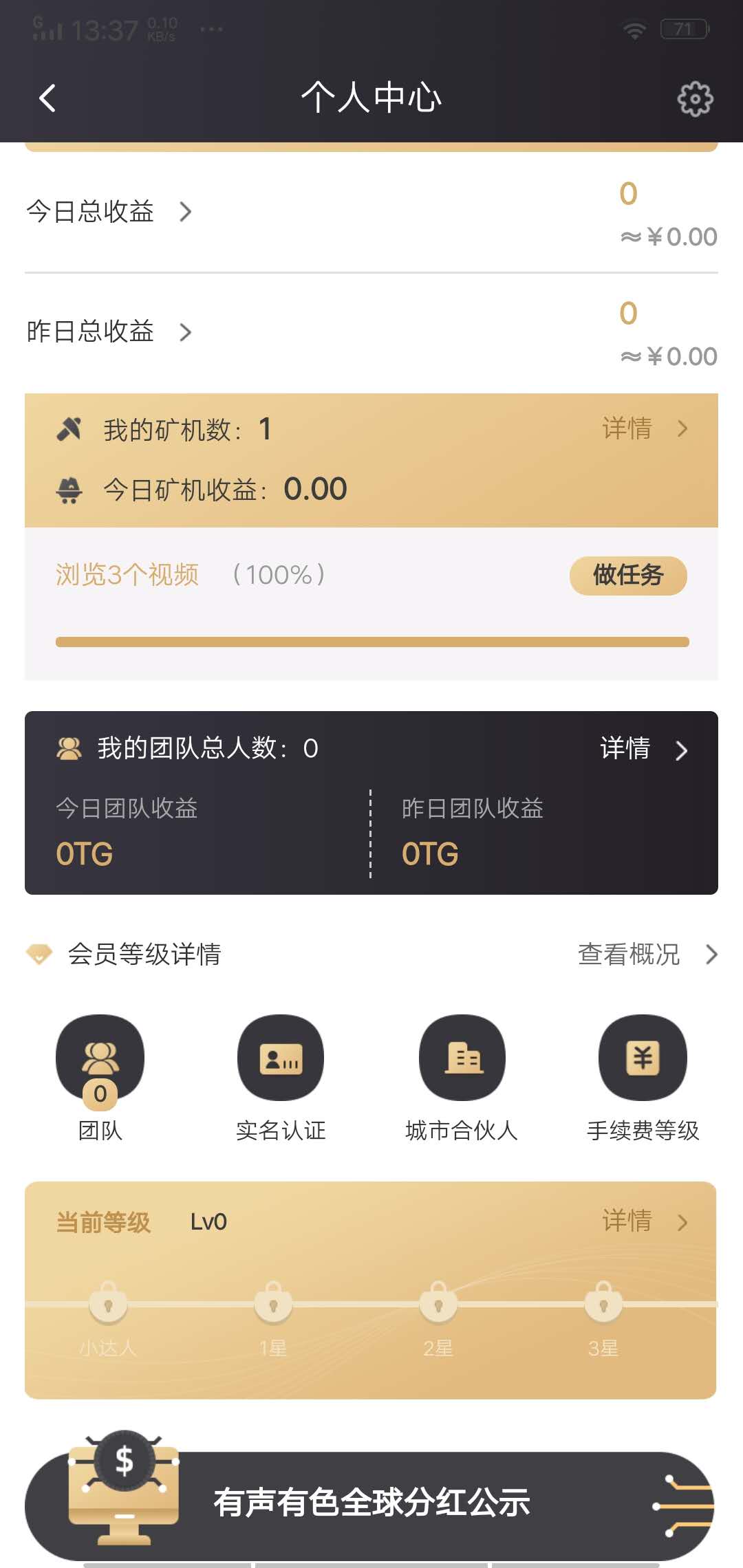Click the team silhouette icon beside 我的团队总人数
Viewport: 743px width, 1568px height.
[69, 750]
